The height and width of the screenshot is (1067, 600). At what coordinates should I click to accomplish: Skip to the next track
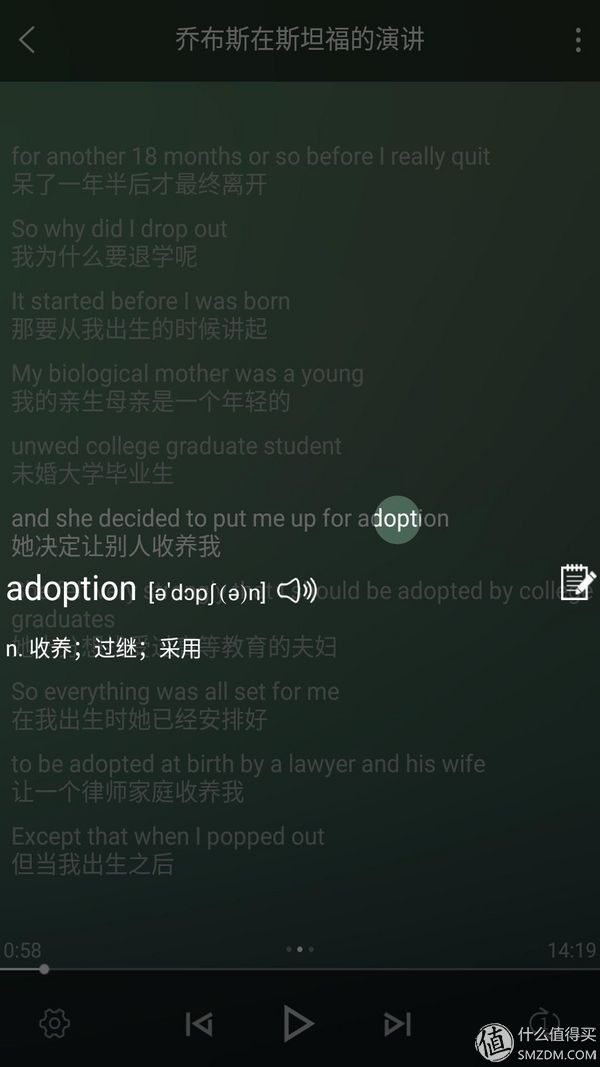(x=397, y=1023)
